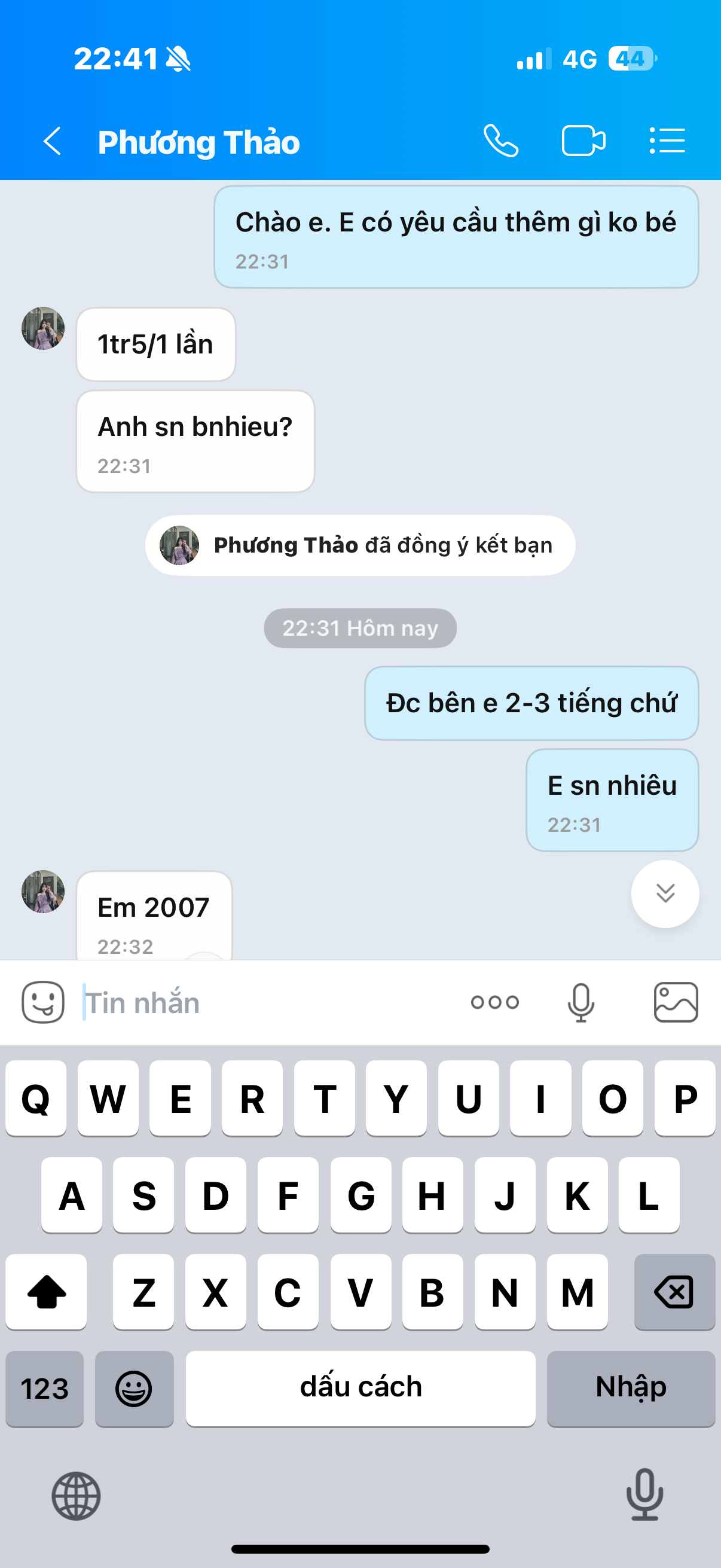Switch keyboard to 123 numbers layout
This screenshot has width=721, height=1568.
[44, 1388]
